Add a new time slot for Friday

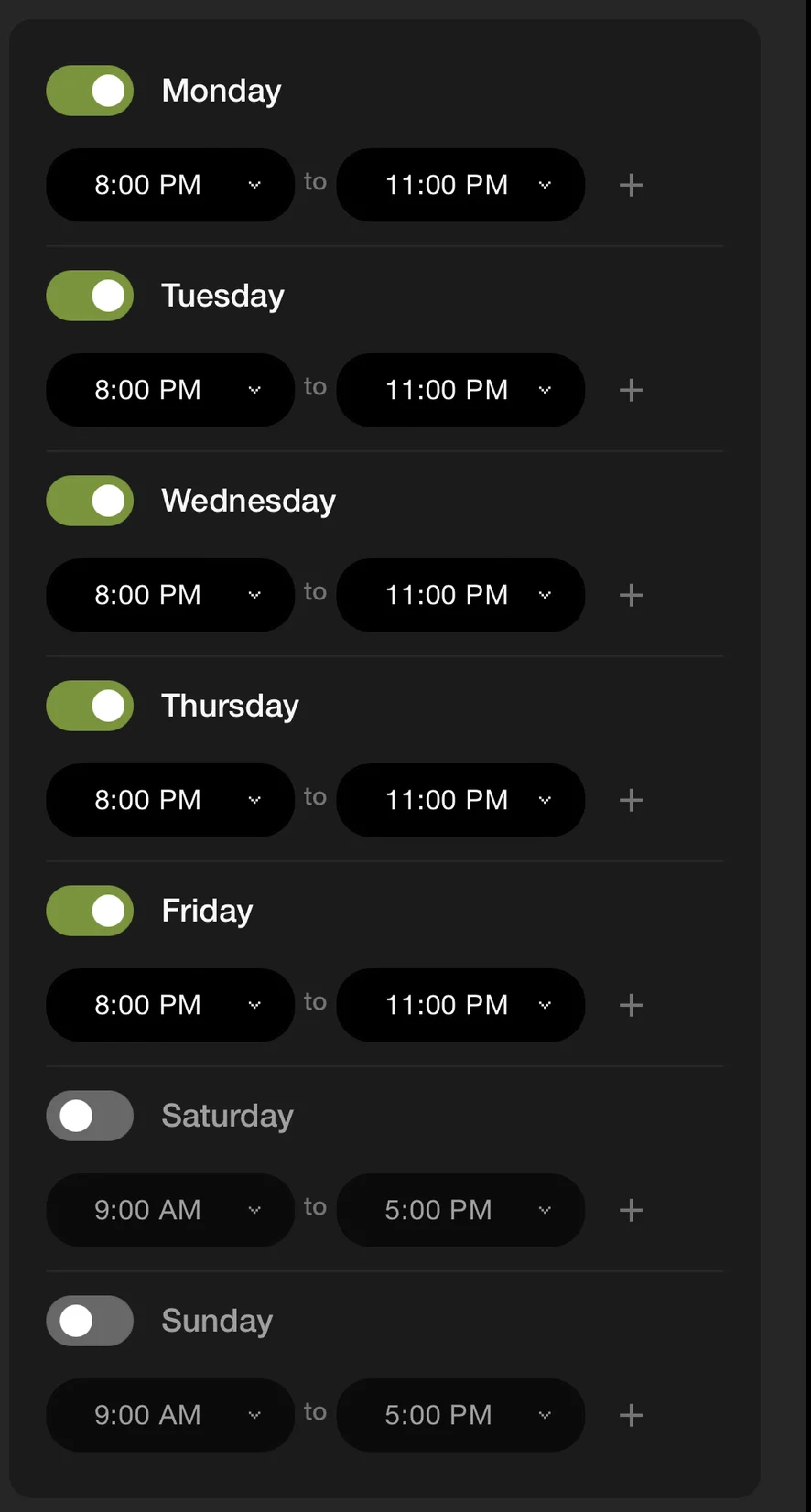[x=631, y=1005]
